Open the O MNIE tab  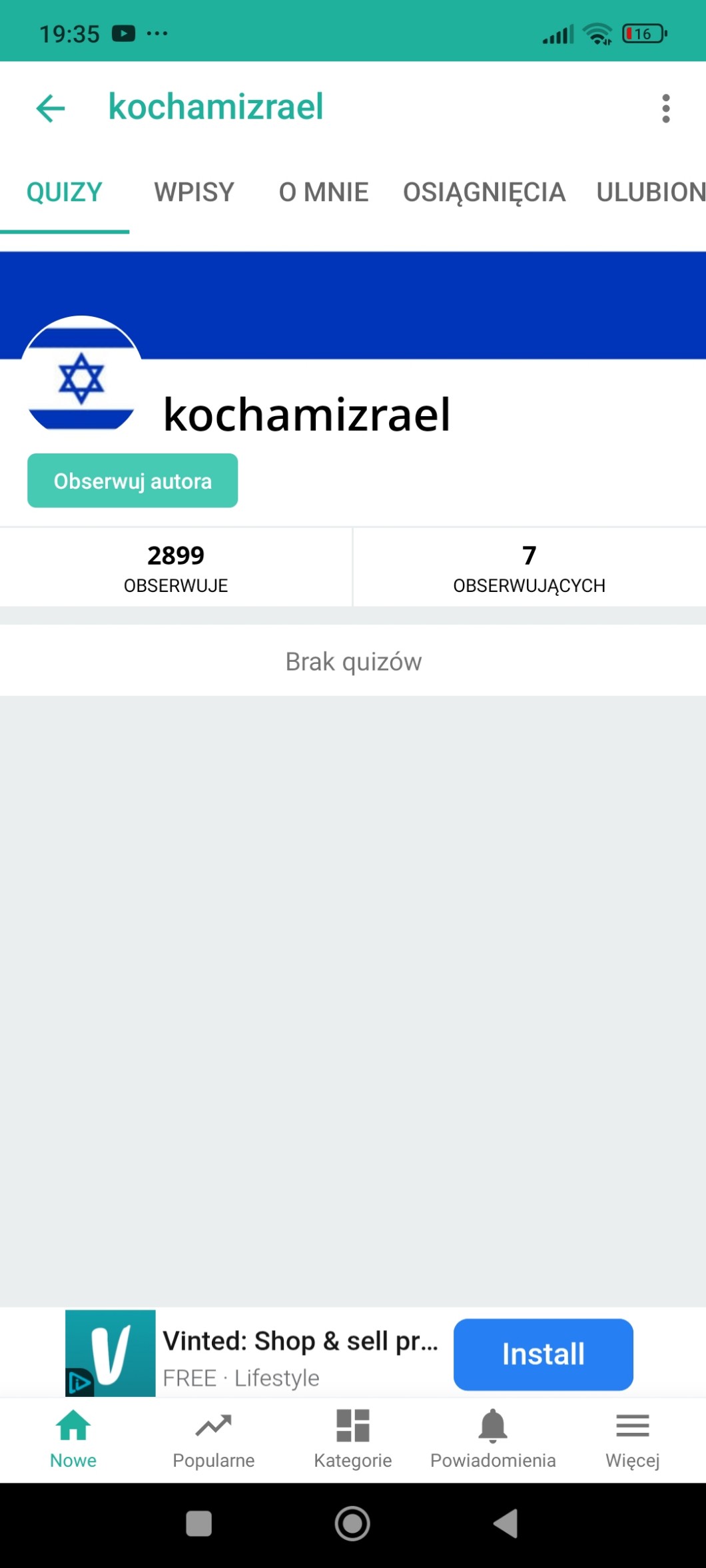click(324, 192)
